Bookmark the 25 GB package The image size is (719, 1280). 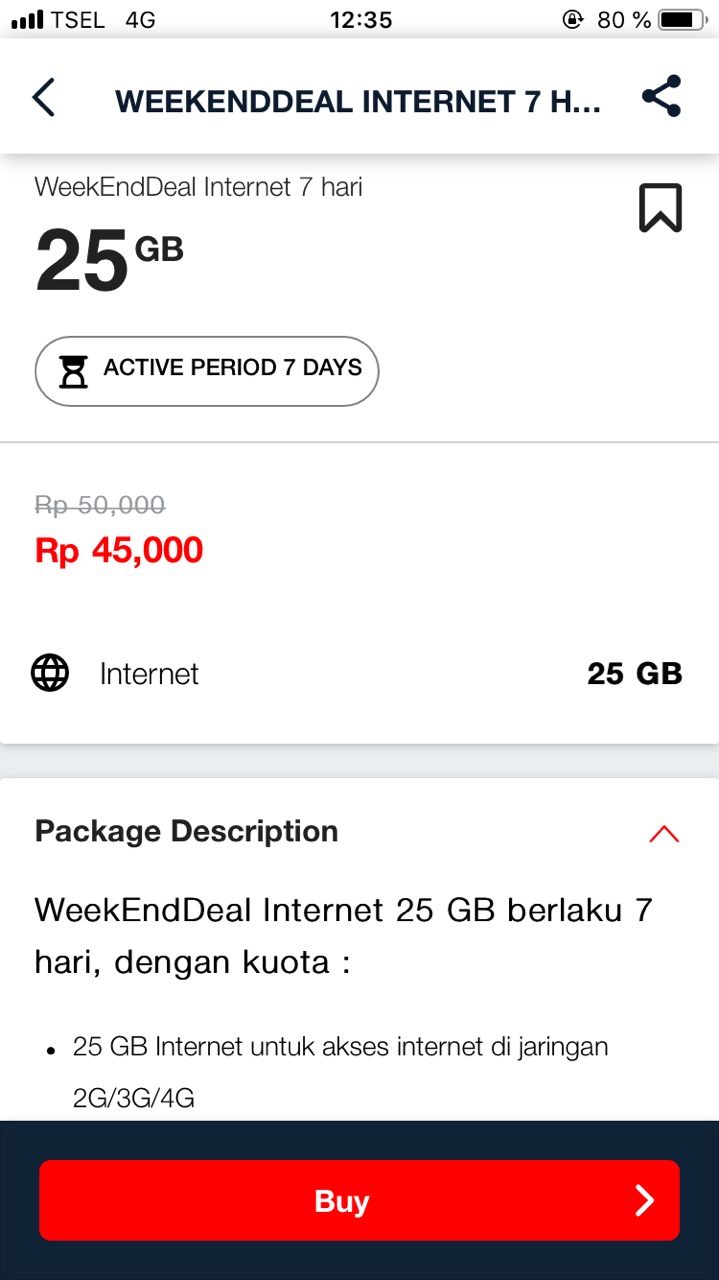point(660,208)
